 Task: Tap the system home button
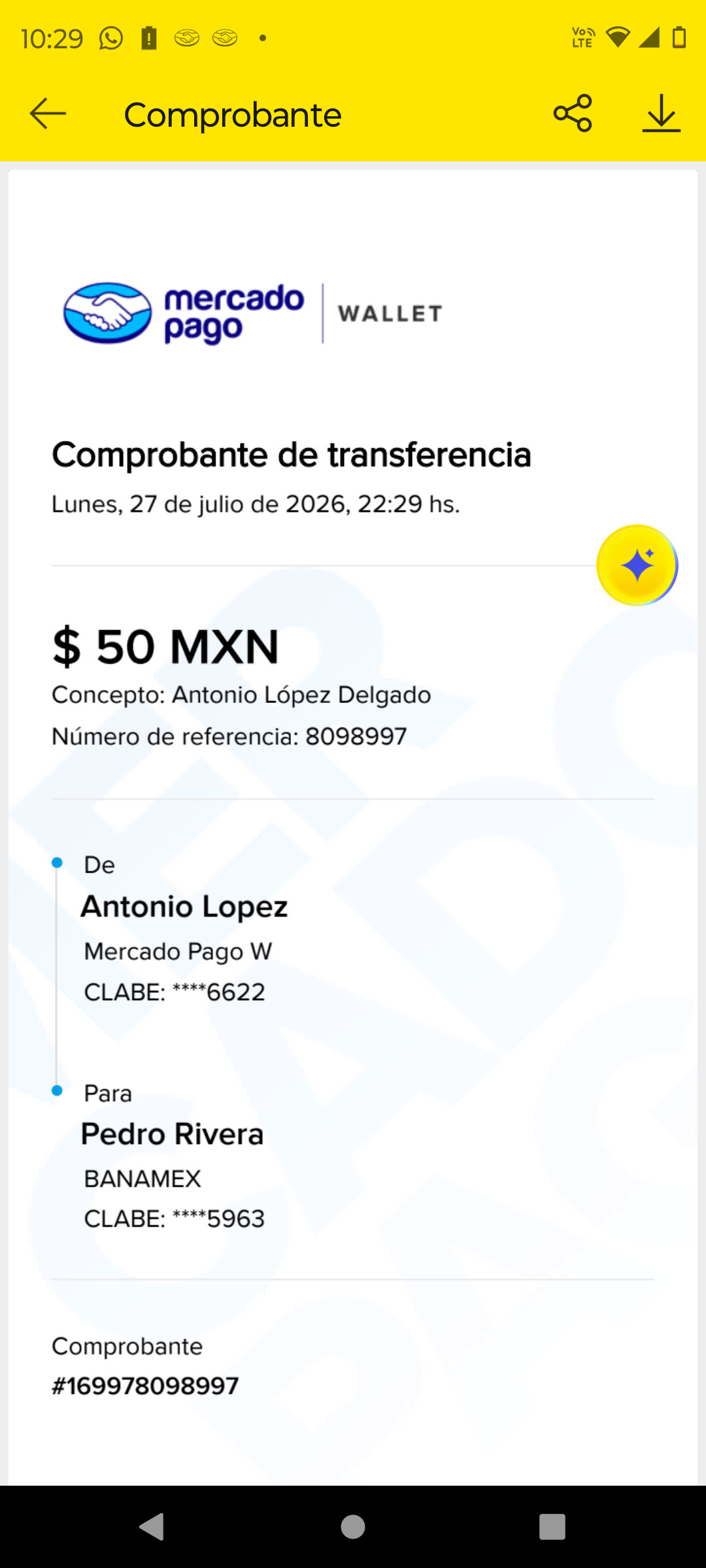tap(353, 1527)
